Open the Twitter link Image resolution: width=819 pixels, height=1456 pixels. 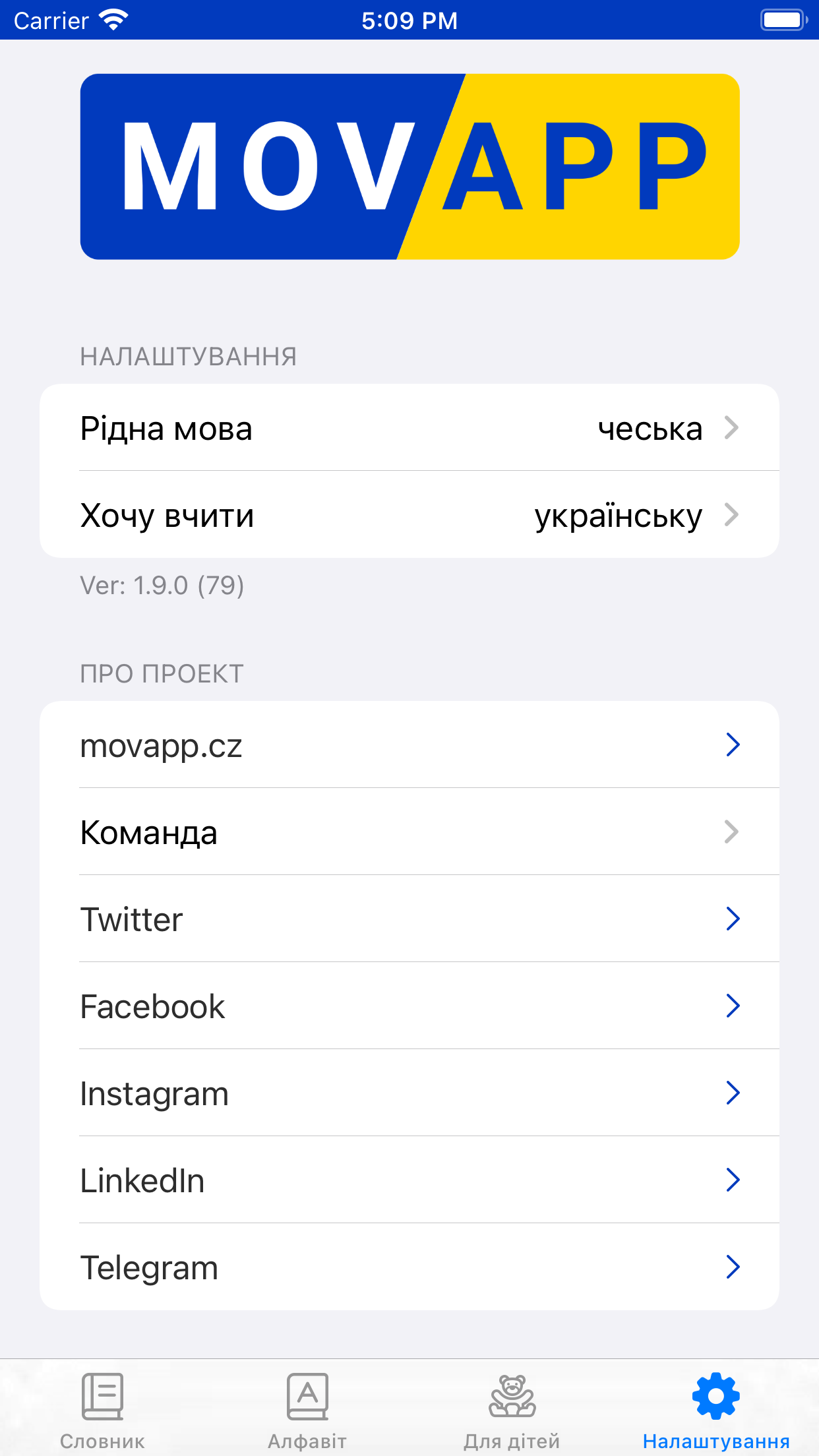tap(409, 919)
